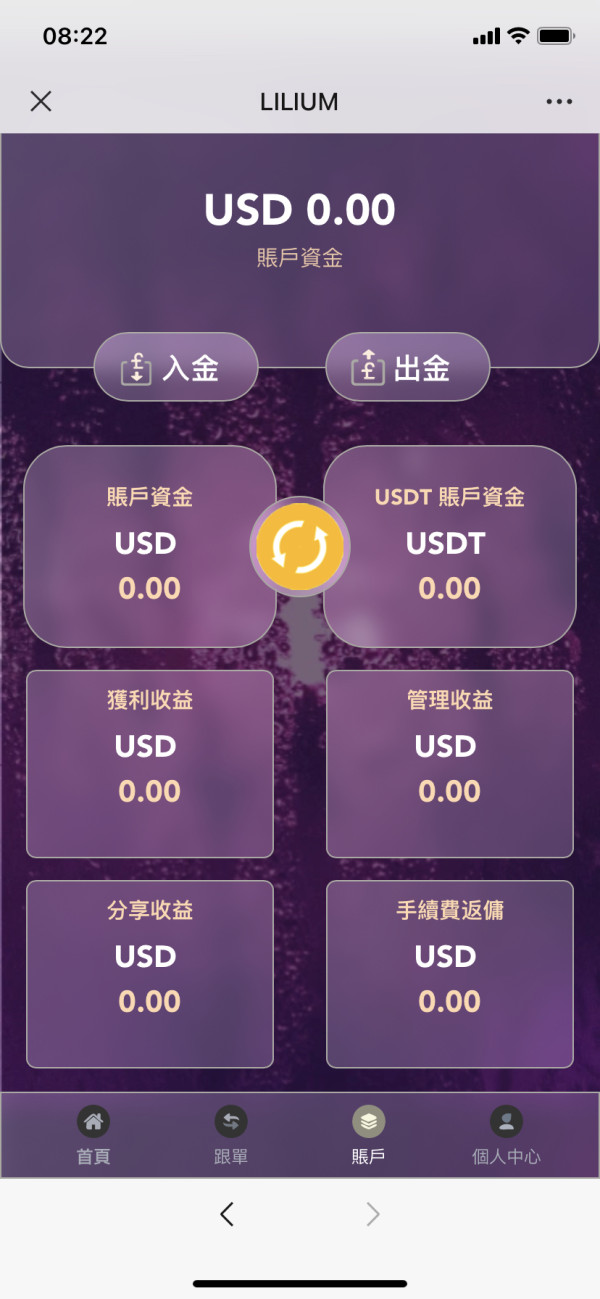Open the 手續費返傭 card
Image resolution: width=600 pixels, height=1299 pixels.
click(450, 974)
